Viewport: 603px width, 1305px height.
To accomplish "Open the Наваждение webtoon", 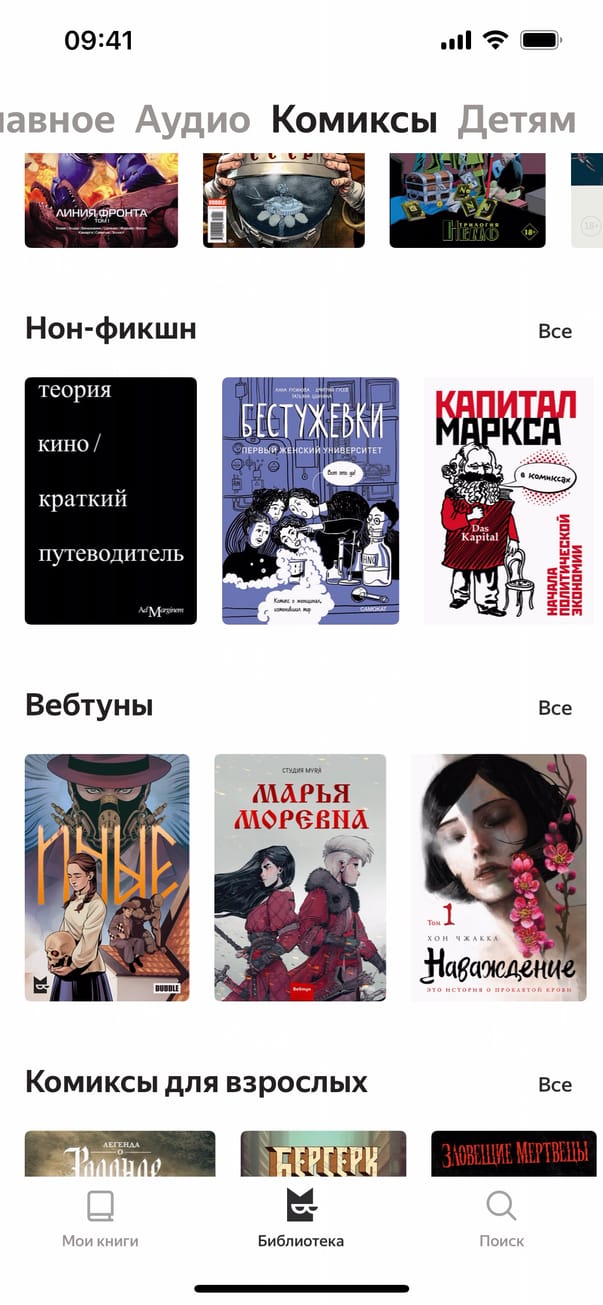I will click(x=498, y=877).
